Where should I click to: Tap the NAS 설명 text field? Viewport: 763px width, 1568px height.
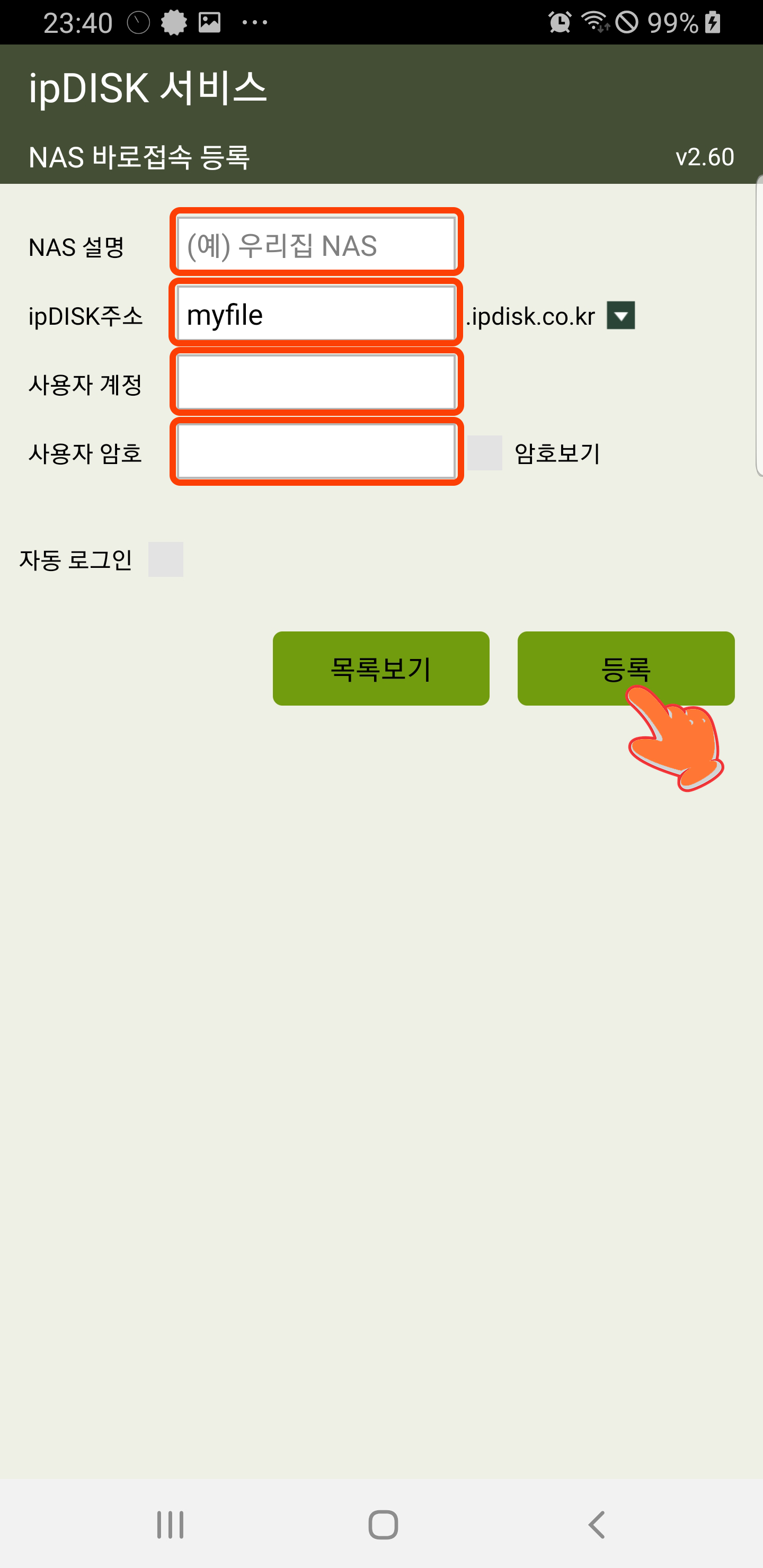pos(316,244)
